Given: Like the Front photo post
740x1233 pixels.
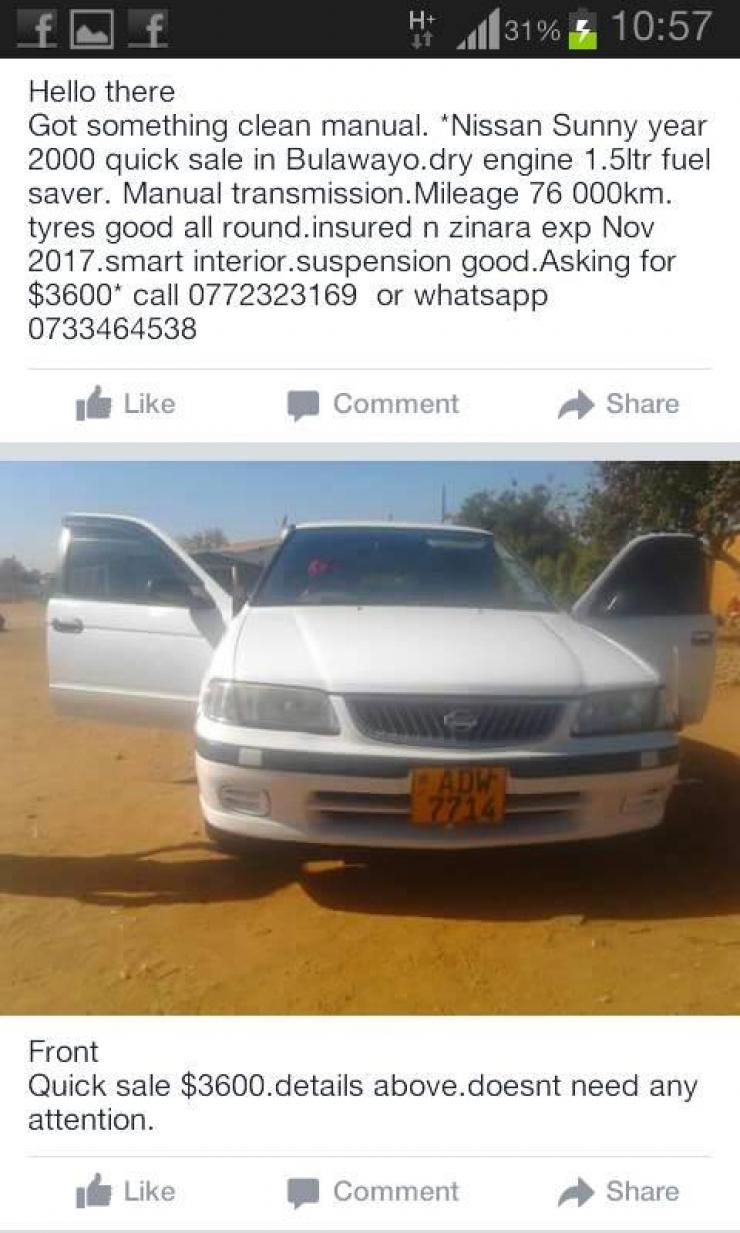Looking at the screenshot, I should coord(126,1191).
